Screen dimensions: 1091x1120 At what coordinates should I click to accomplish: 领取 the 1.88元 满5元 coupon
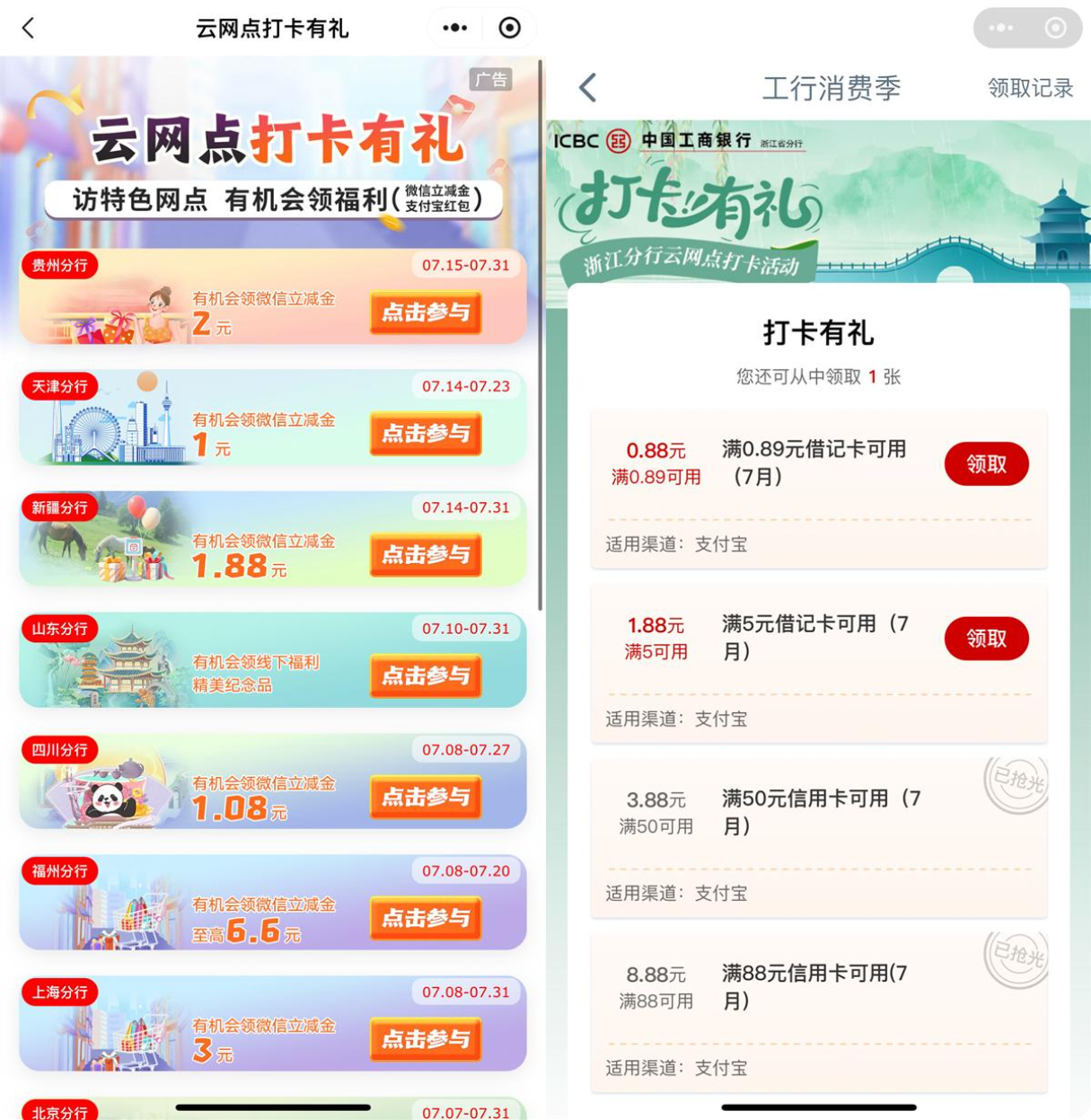[x=986, y=639]
